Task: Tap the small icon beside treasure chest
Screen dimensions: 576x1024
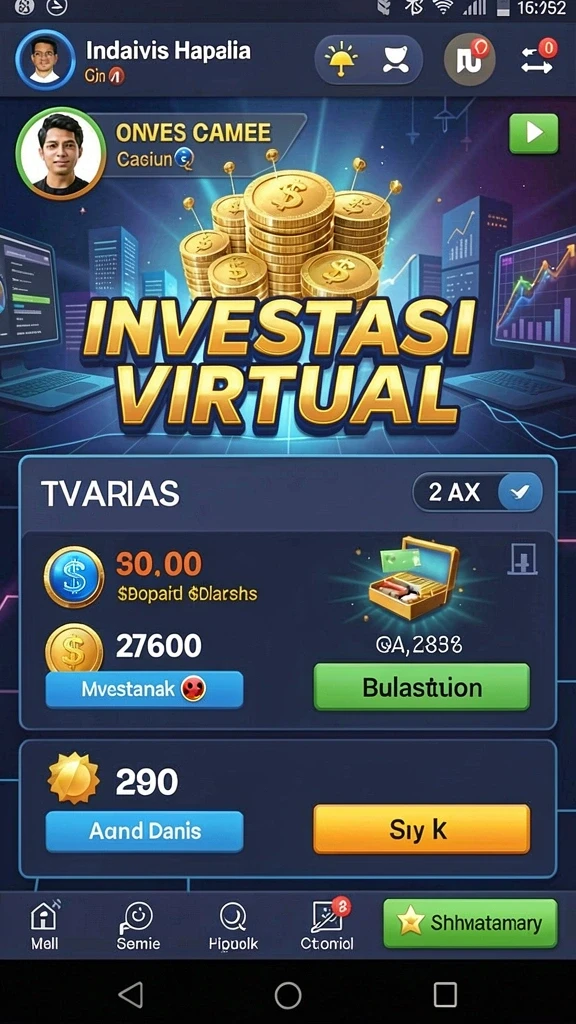Action: [x=522, y=559]
